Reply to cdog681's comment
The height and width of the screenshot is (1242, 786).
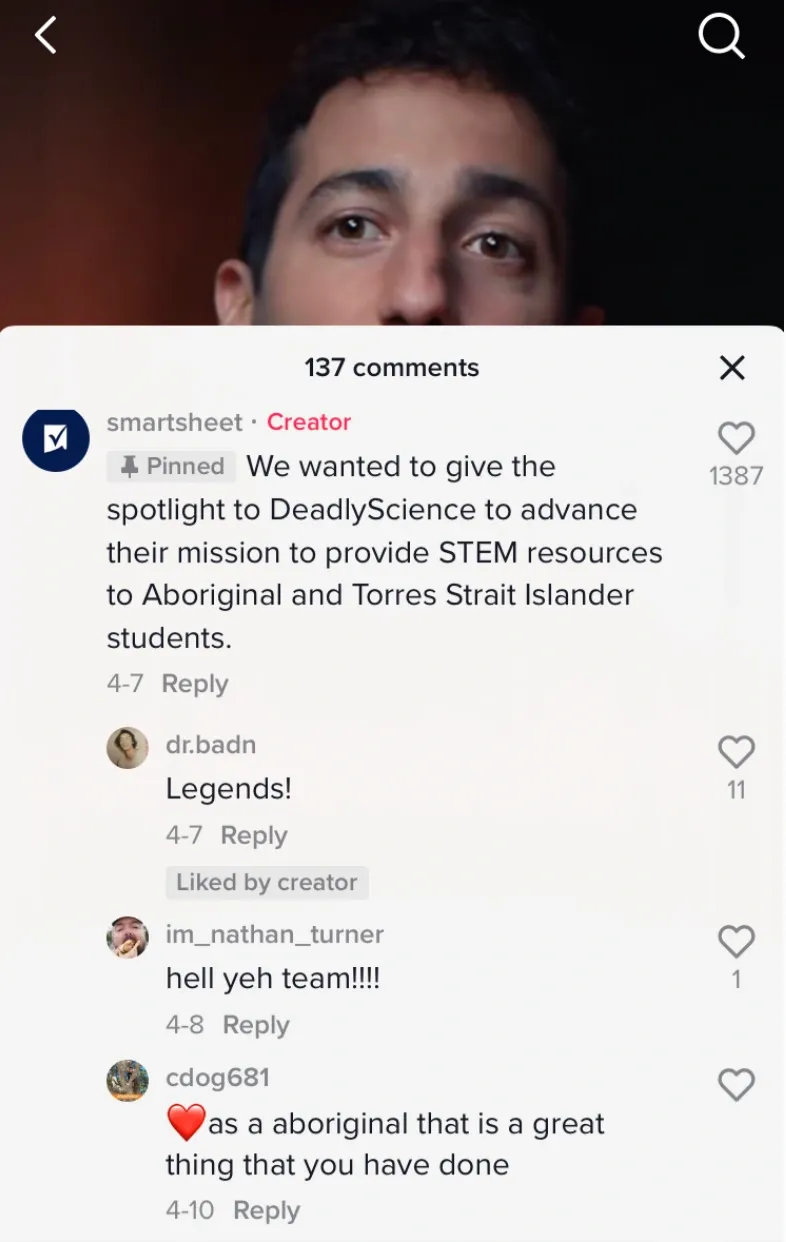click(x=266, y=1210)
